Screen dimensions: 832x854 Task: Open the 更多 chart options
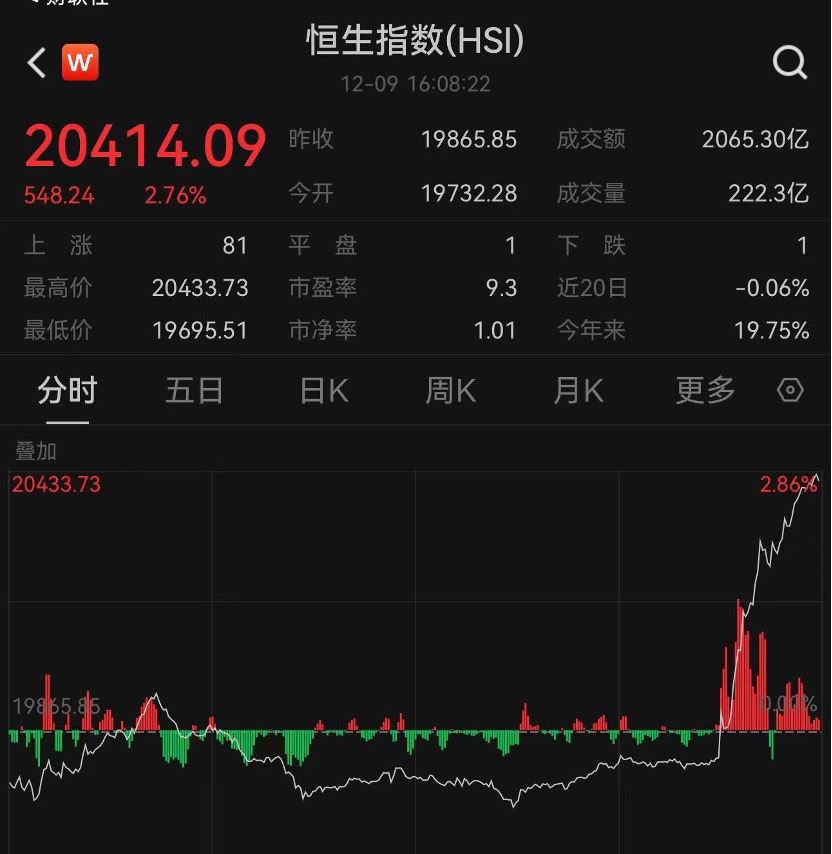[705, 391]
